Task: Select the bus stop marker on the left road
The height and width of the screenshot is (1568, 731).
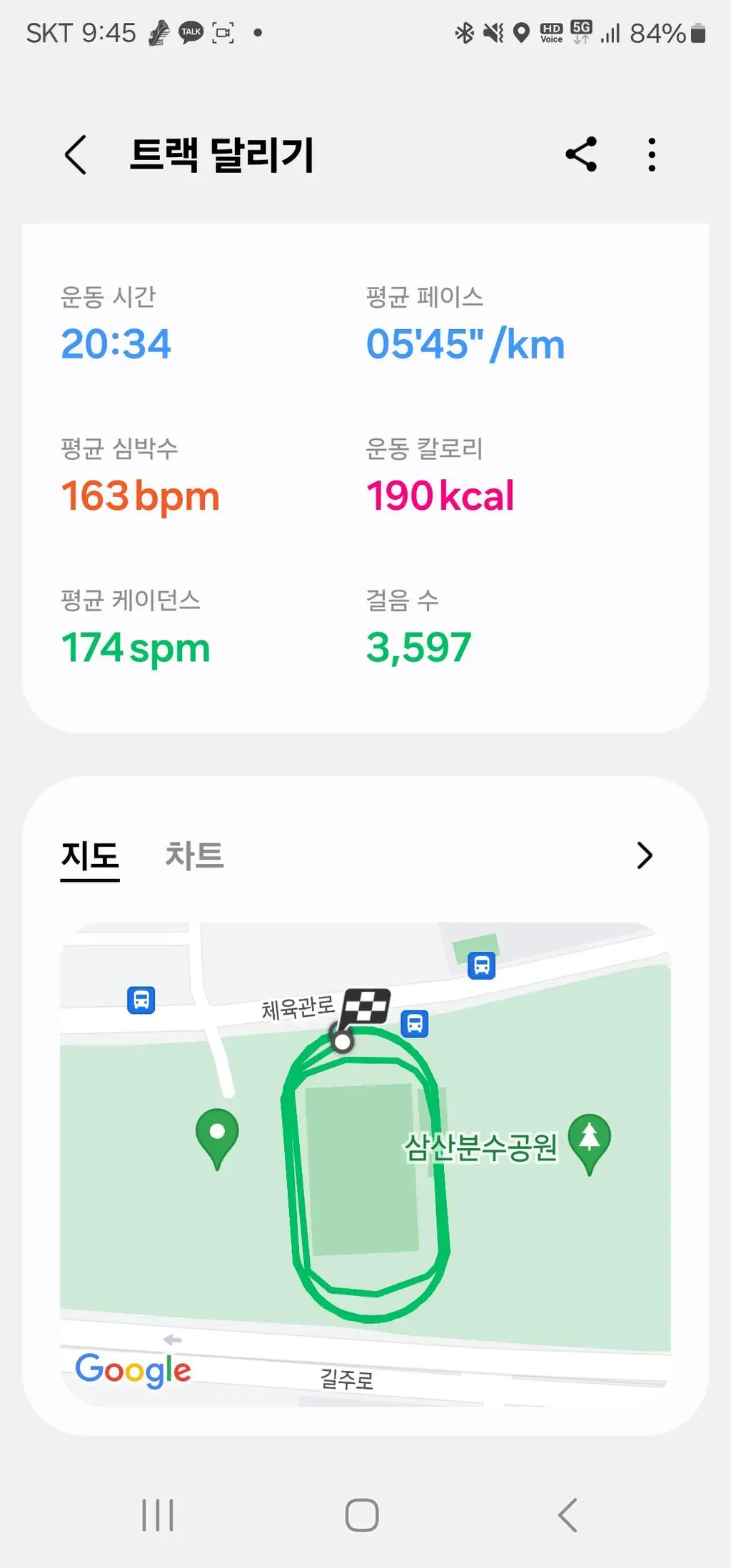Action: pyautogui.click(x=141, y=1001)
